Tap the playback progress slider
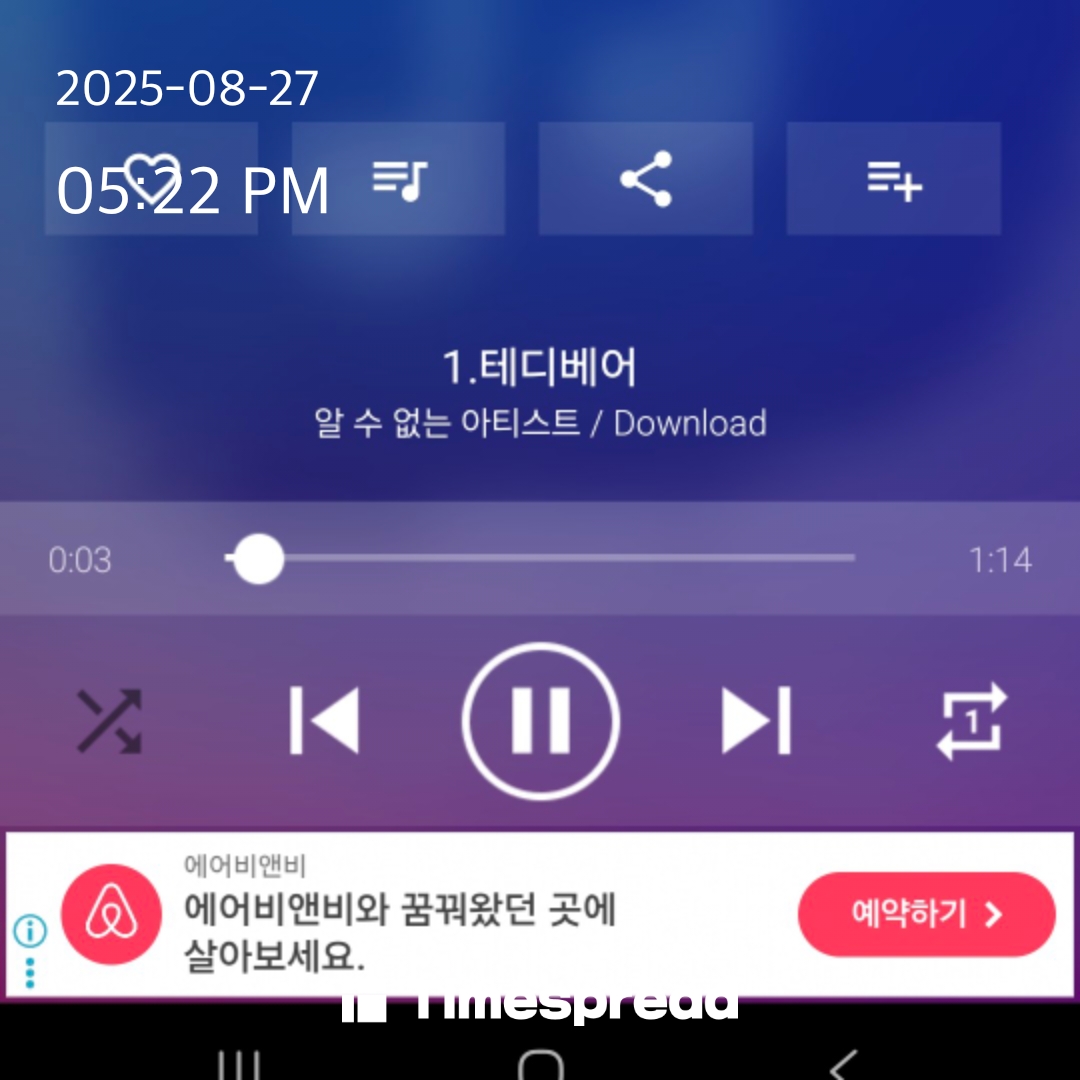 pos(540,558)
